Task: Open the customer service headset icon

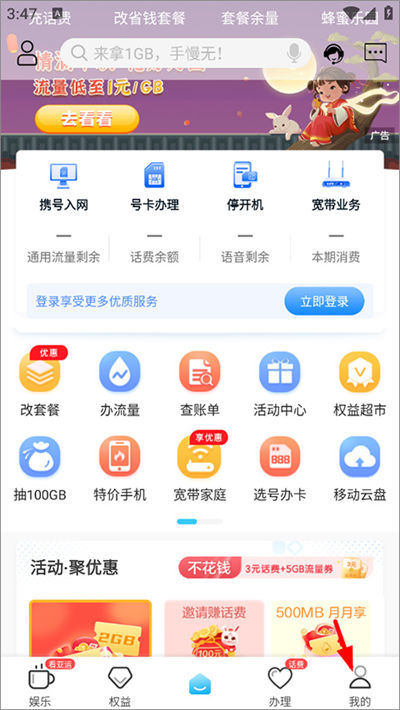Action: pyautogui.click(x=334, y=53)
